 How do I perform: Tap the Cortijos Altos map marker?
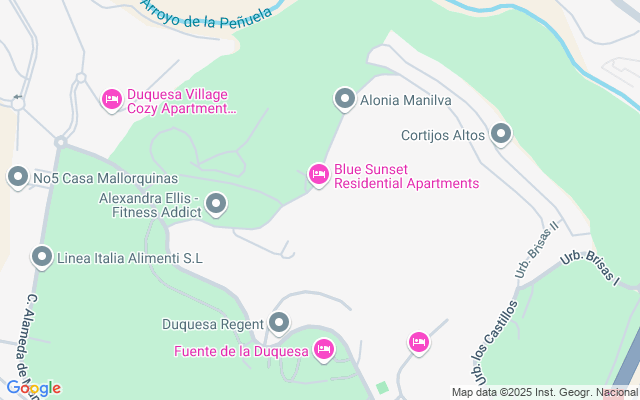tap(501, 134)
